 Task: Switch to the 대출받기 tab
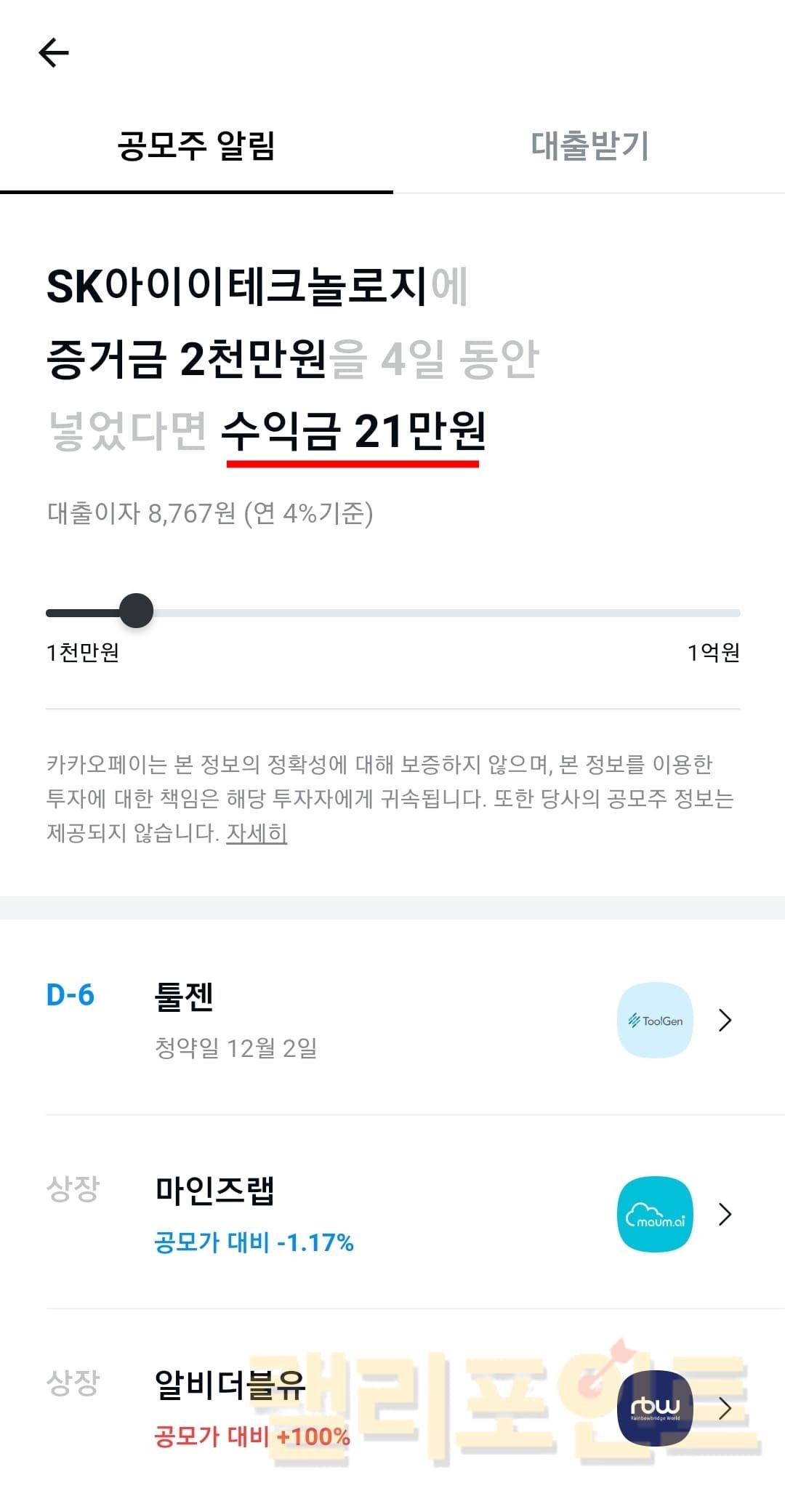click(x=589, y=145)
